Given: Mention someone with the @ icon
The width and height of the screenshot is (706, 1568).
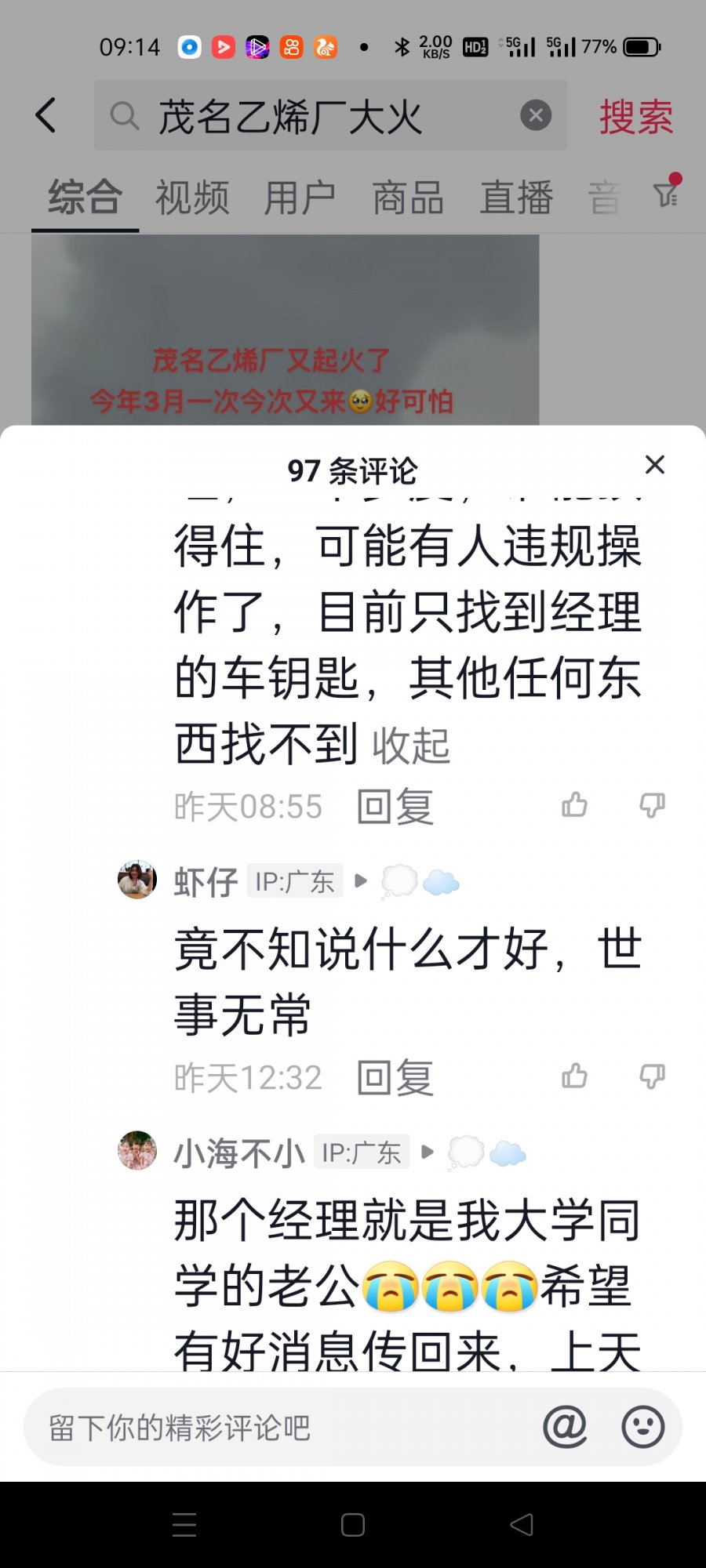Looking at the screenshot, I should [565, 1427].
